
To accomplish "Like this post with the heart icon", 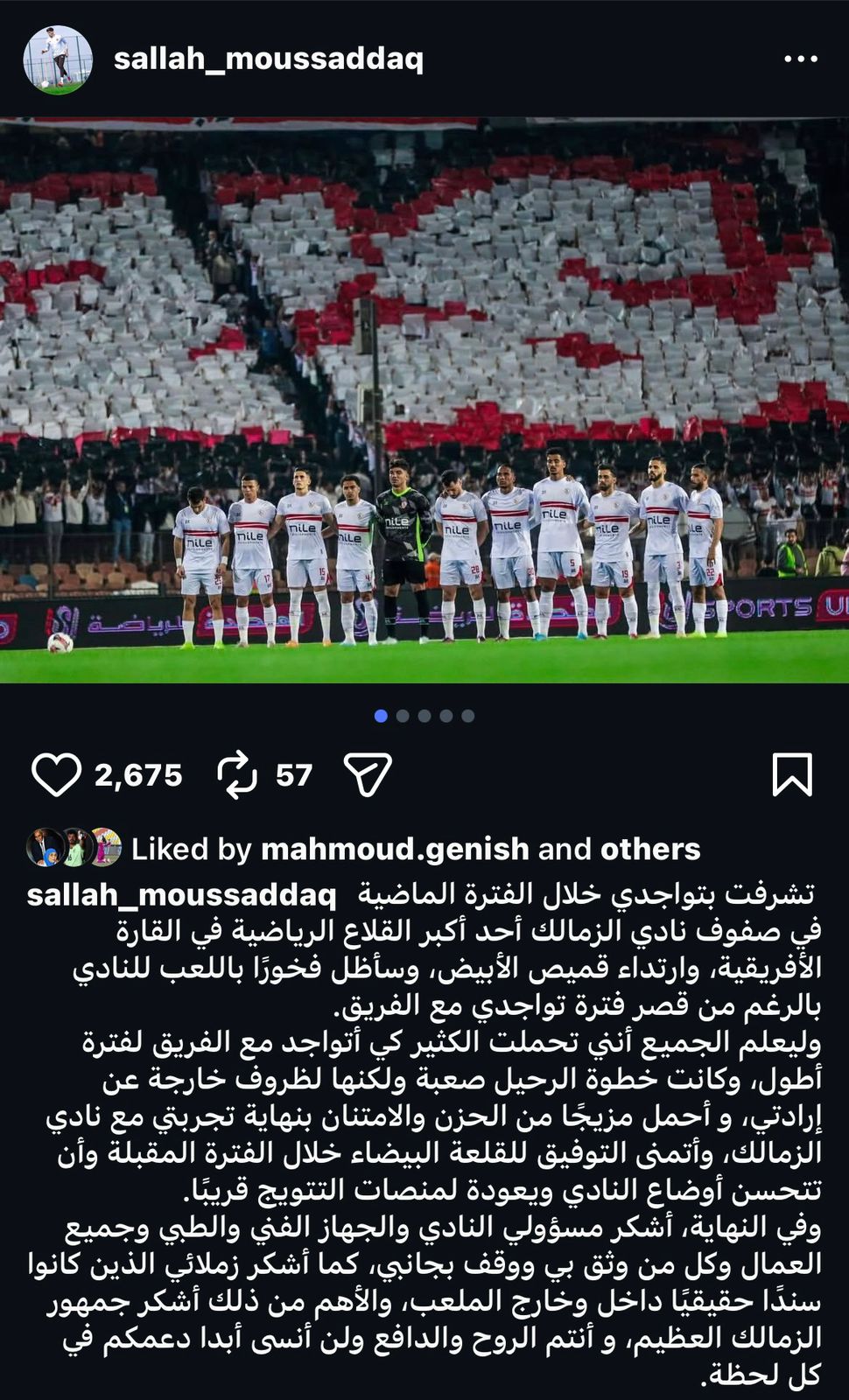I will (56, 774).
